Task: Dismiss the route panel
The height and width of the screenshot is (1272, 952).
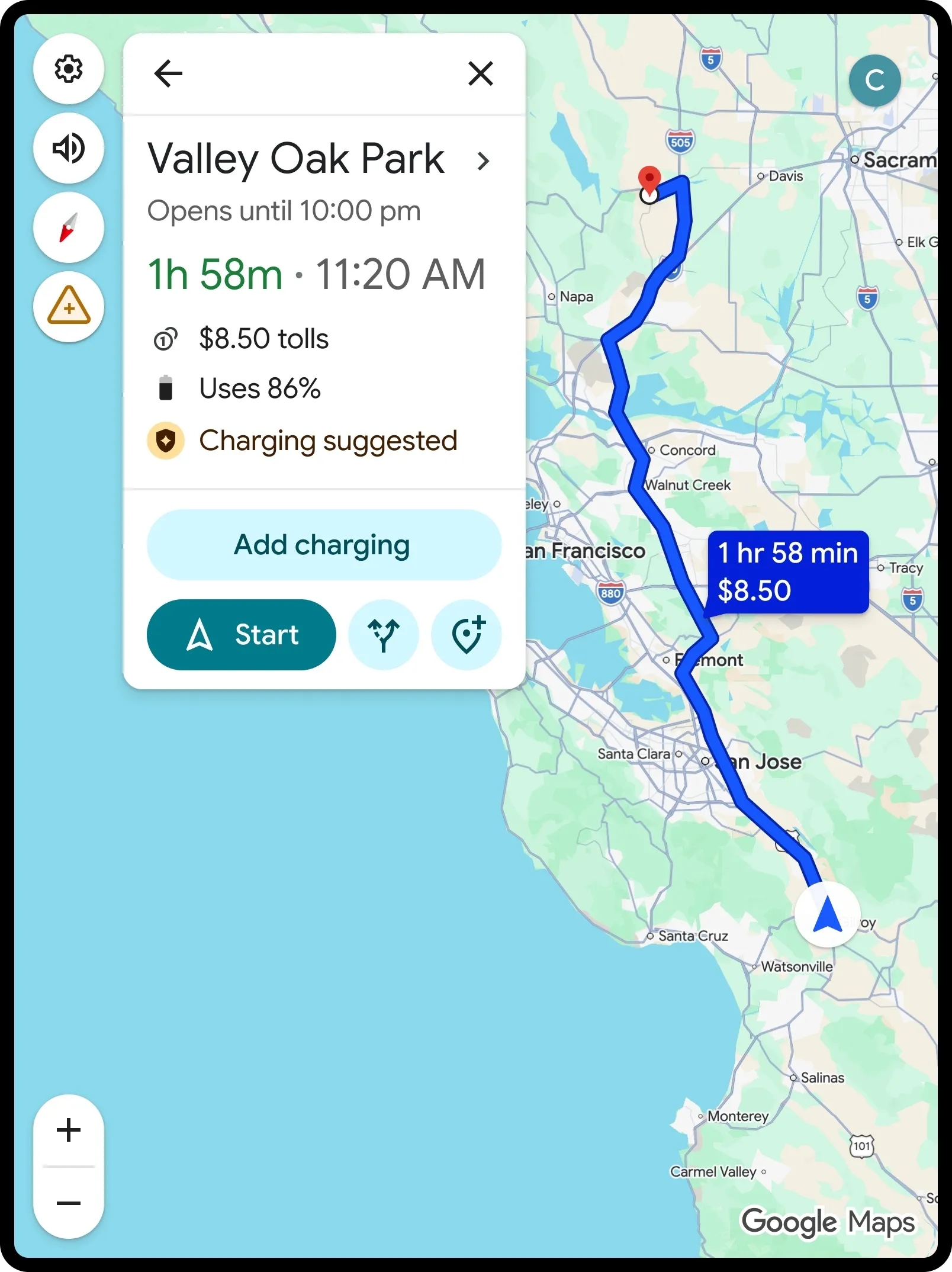Action: 480,73
